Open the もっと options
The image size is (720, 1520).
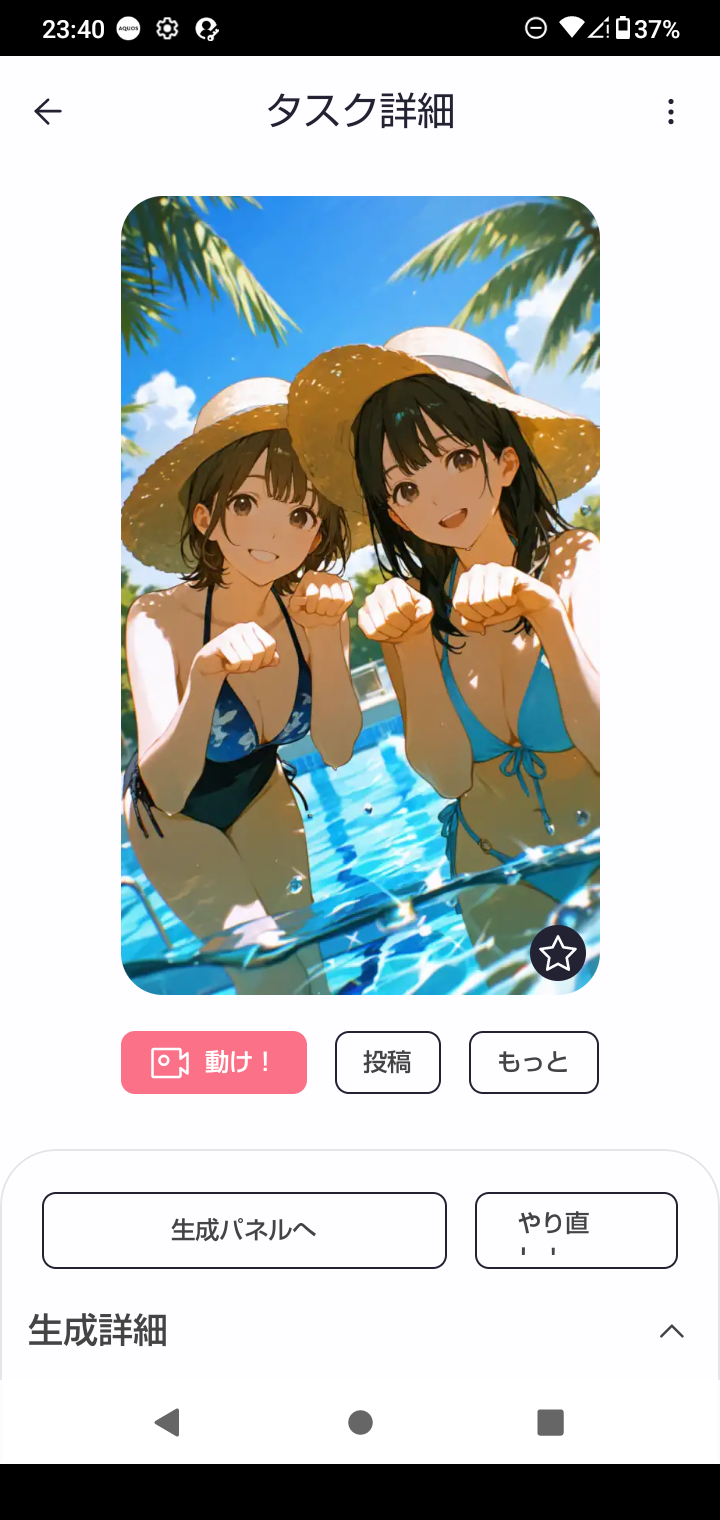(533, 1062)
